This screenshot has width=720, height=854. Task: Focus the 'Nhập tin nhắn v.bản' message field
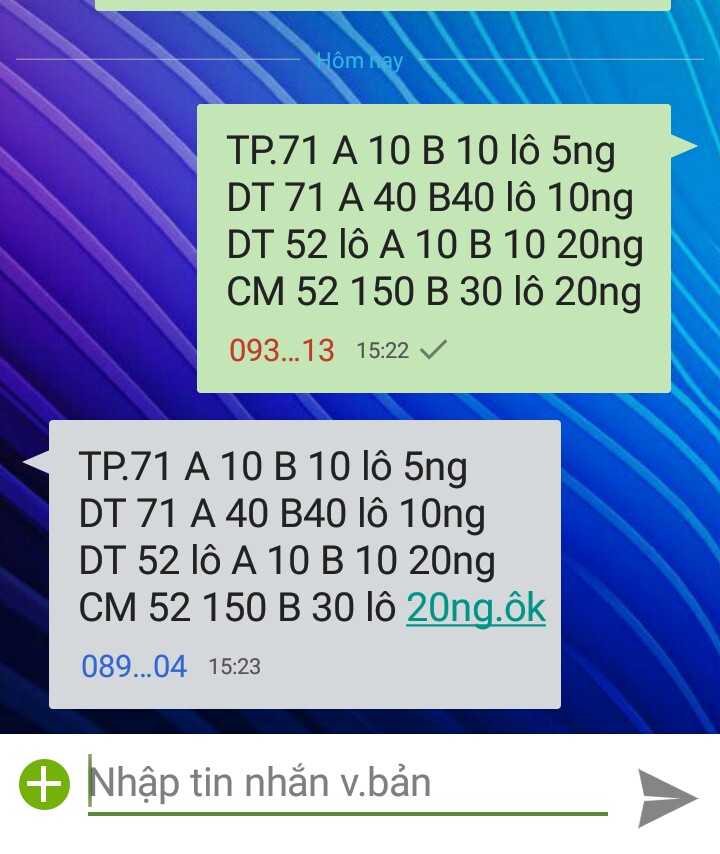click(346, 784)
